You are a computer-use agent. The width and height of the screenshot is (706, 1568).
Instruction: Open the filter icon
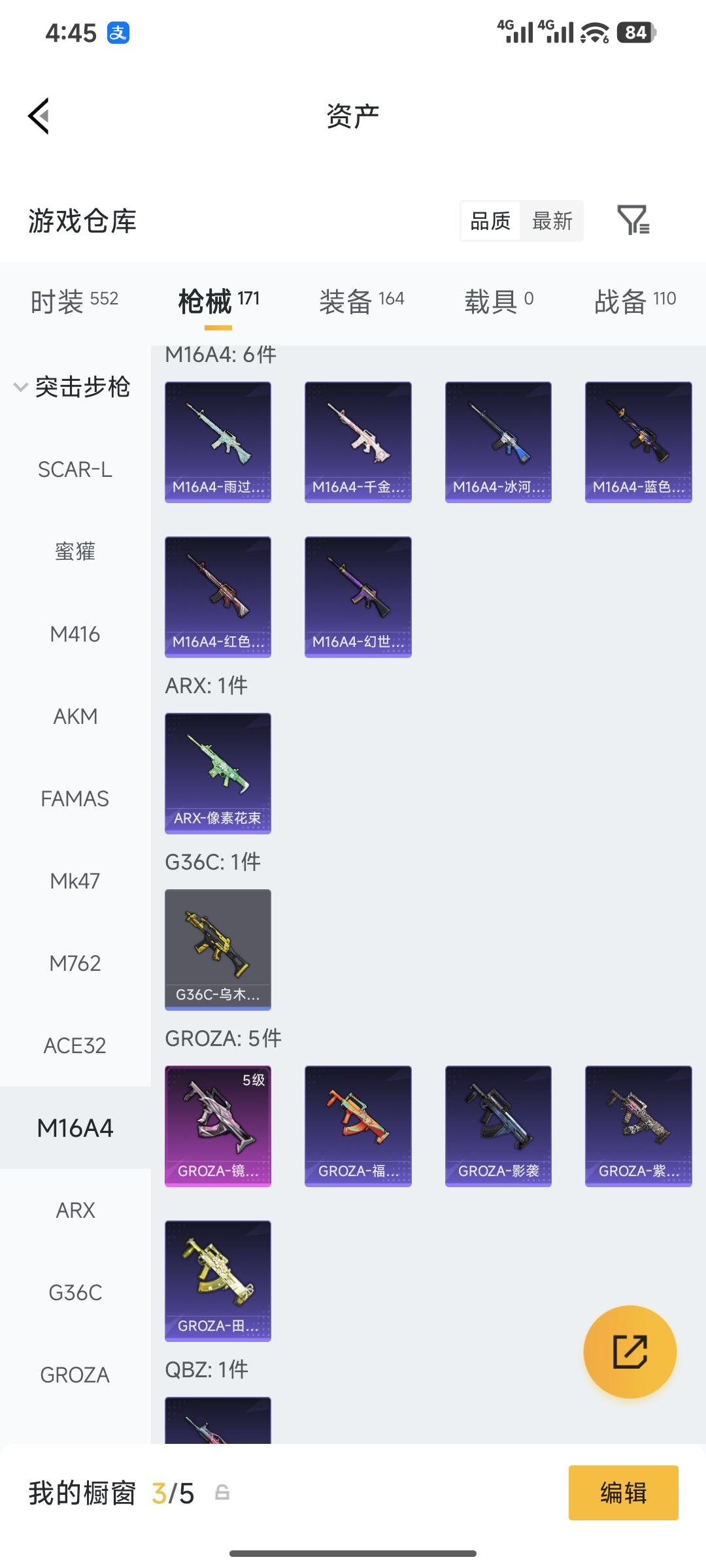pos(633,220)
